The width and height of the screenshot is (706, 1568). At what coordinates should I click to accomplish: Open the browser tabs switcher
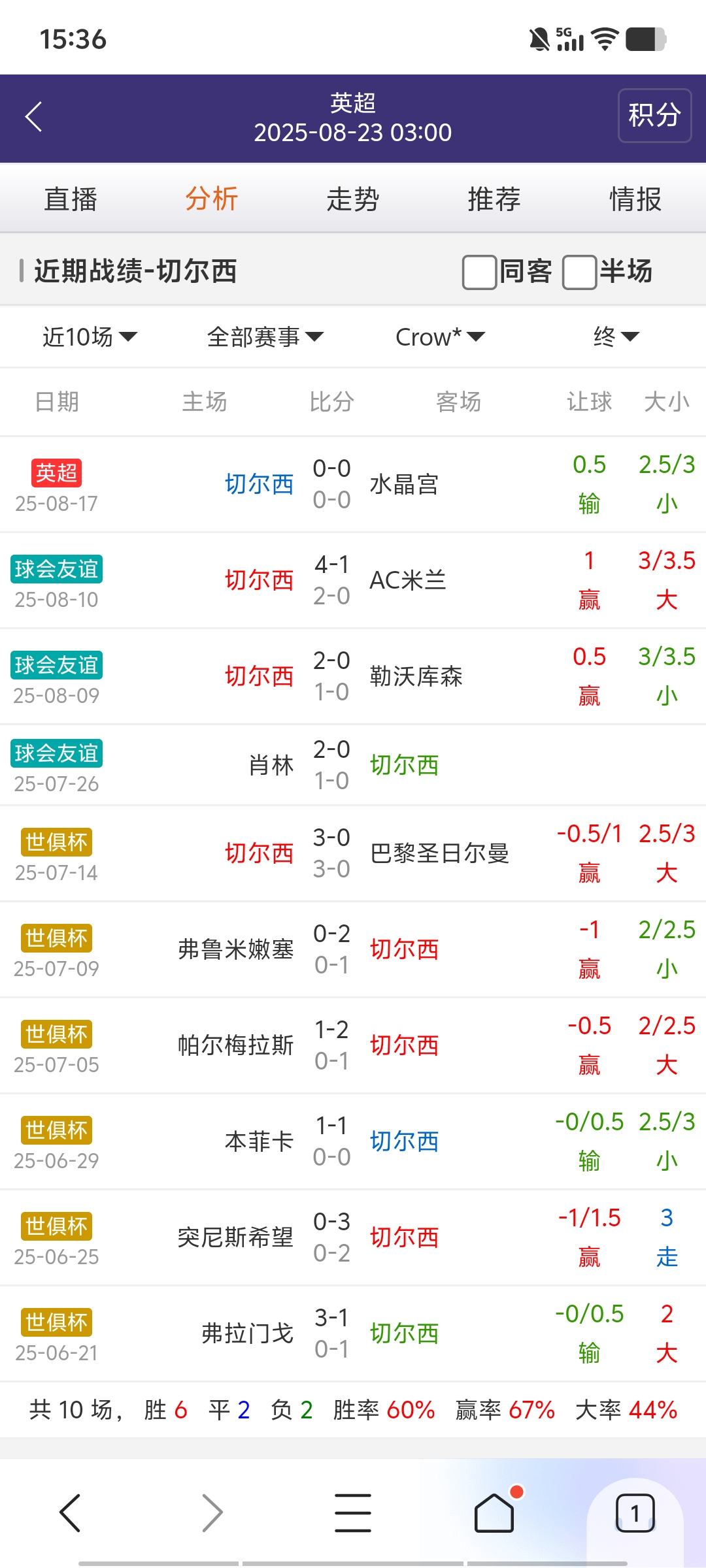(x=635, y=1512)
